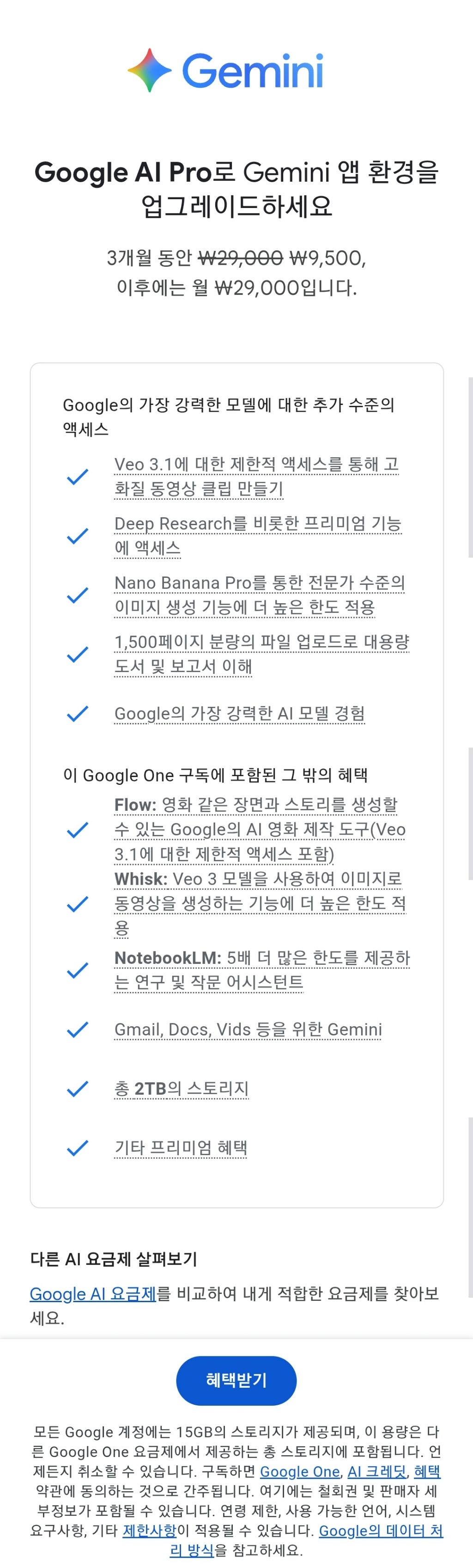473x1568 pixels.
Task: Open the Google One terms link
Action: [x=299, y=1471]
